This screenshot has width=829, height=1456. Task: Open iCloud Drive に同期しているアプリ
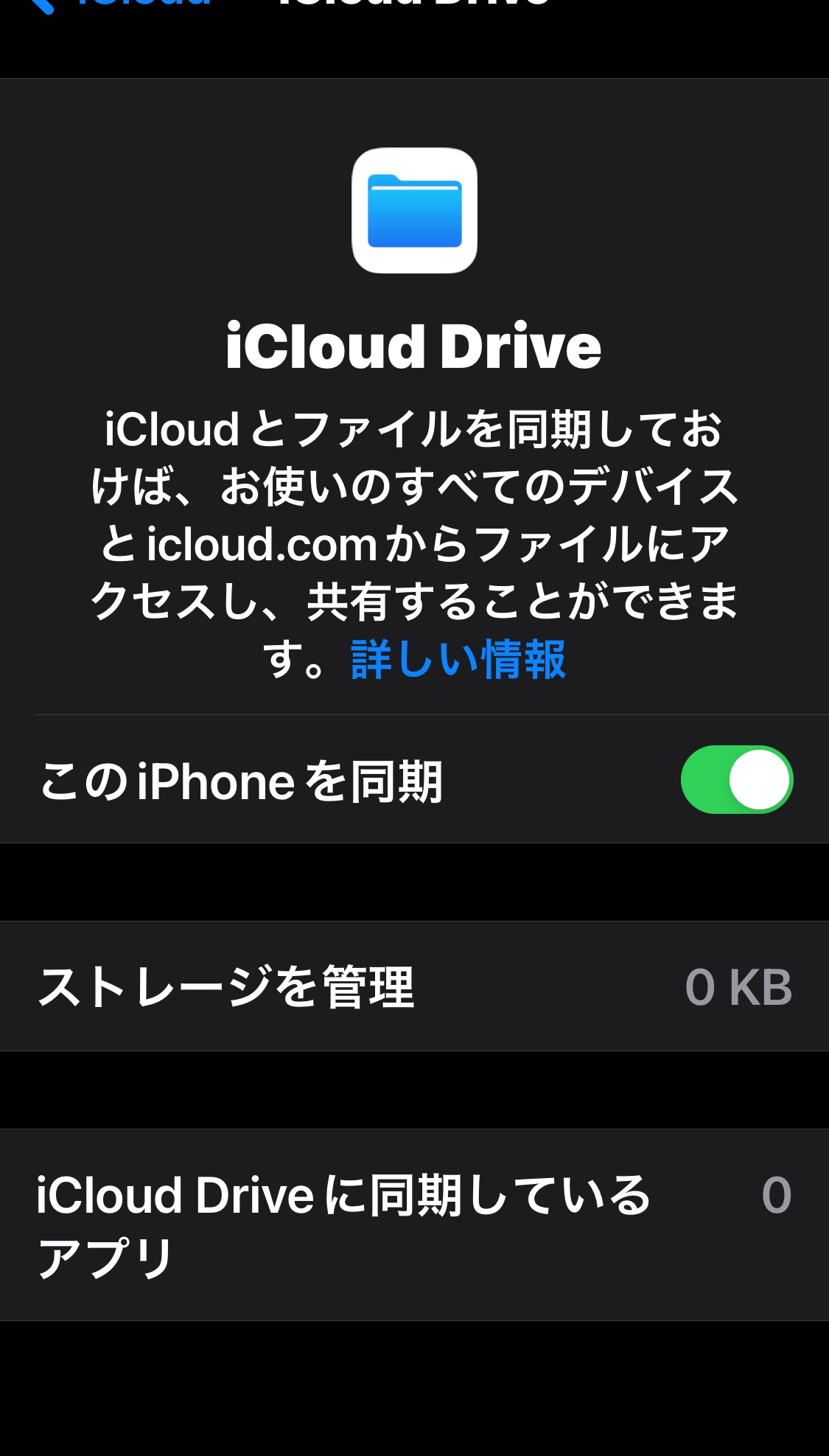click(x=414, y=1225)
